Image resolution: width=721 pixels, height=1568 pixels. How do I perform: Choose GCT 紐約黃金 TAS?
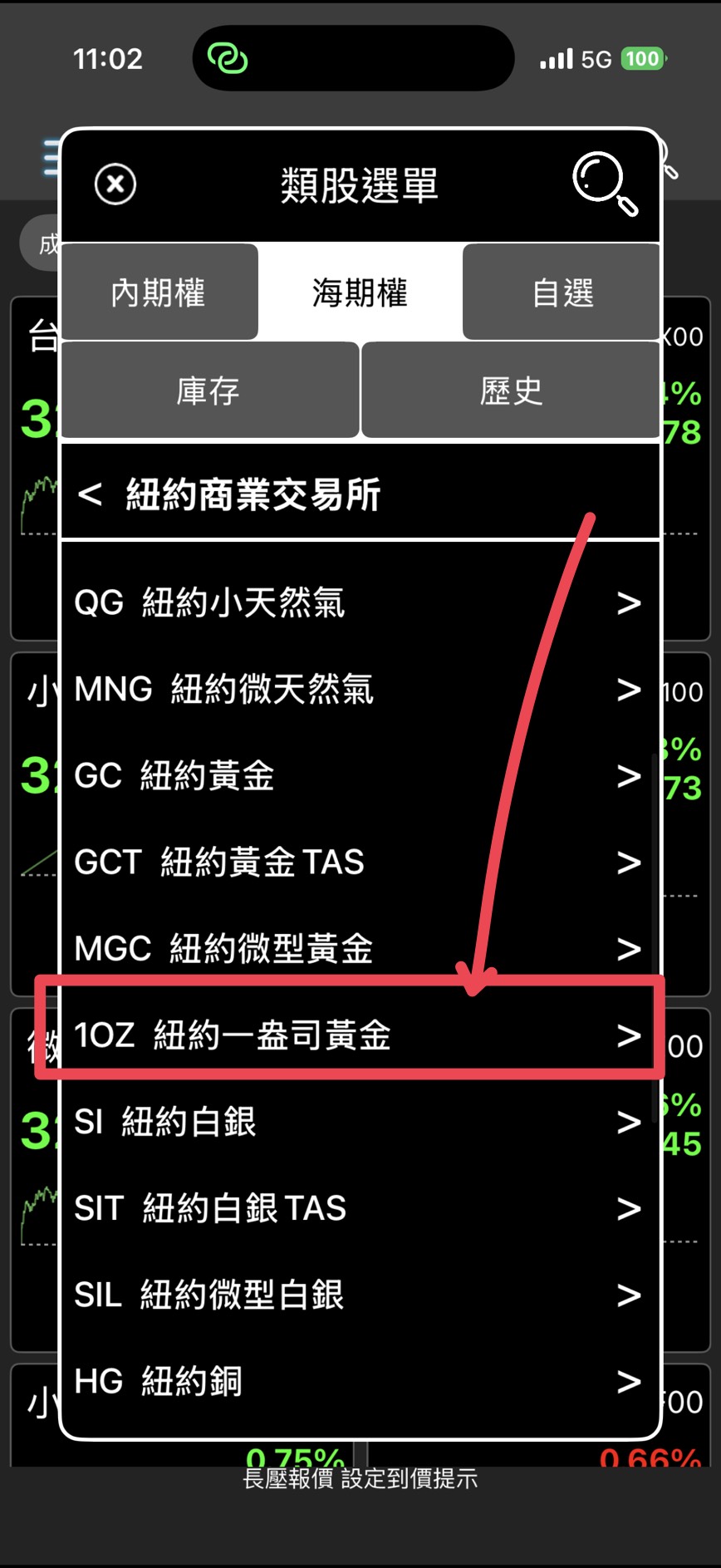[359, 862]
